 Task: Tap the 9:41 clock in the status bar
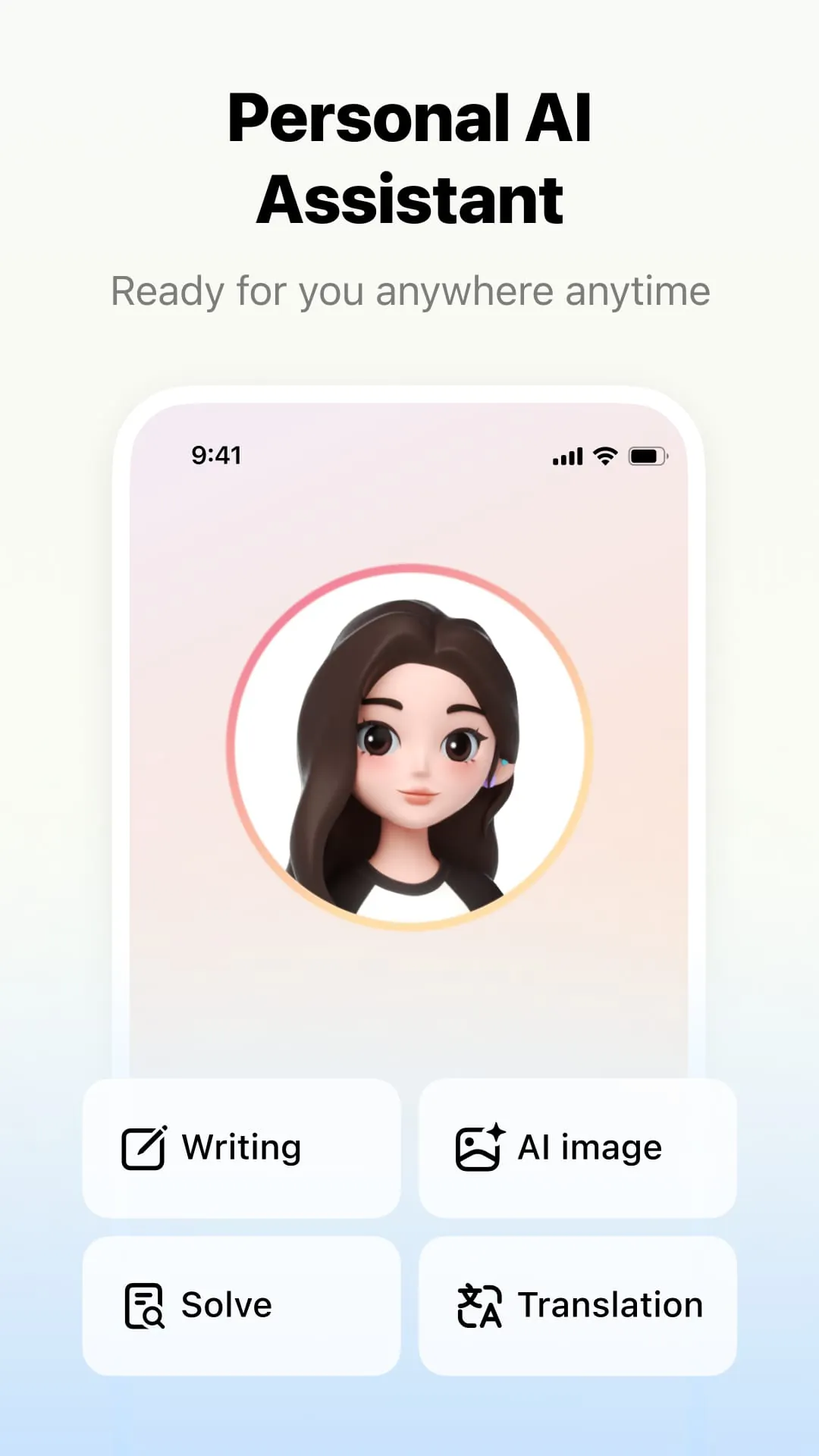coord(215,455)
